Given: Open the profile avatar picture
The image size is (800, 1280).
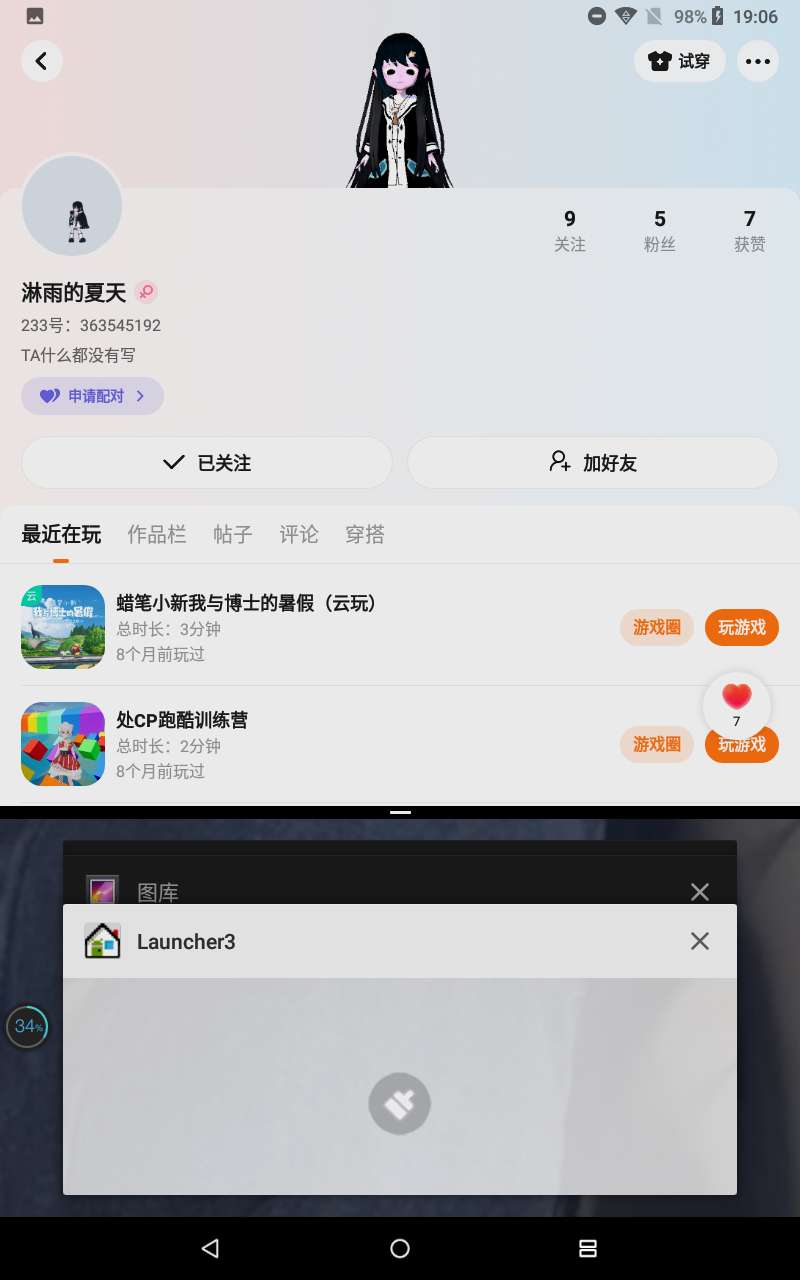Looking at the screenshot, I should 72,206.
